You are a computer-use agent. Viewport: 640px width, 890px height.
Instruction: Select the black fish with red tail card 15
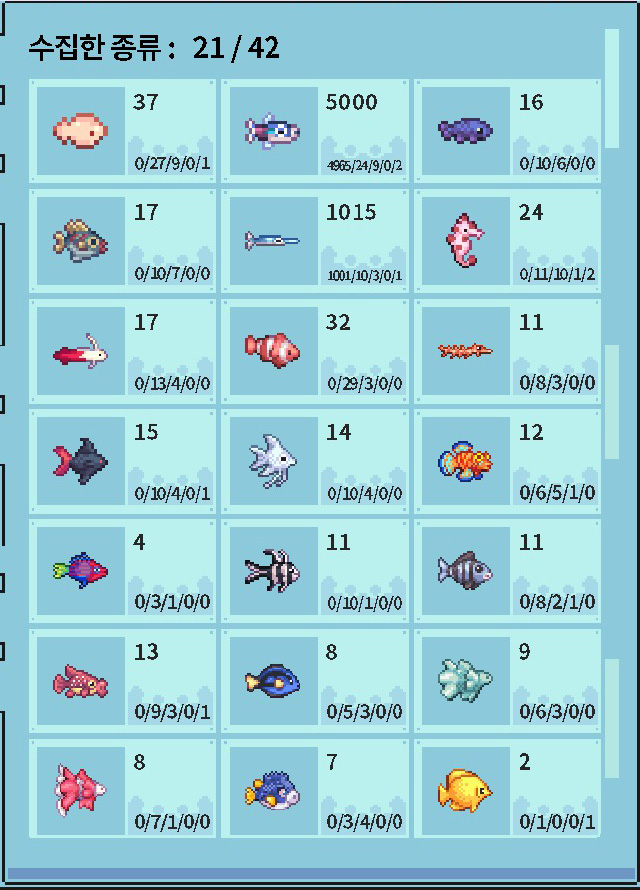[122, 461]
